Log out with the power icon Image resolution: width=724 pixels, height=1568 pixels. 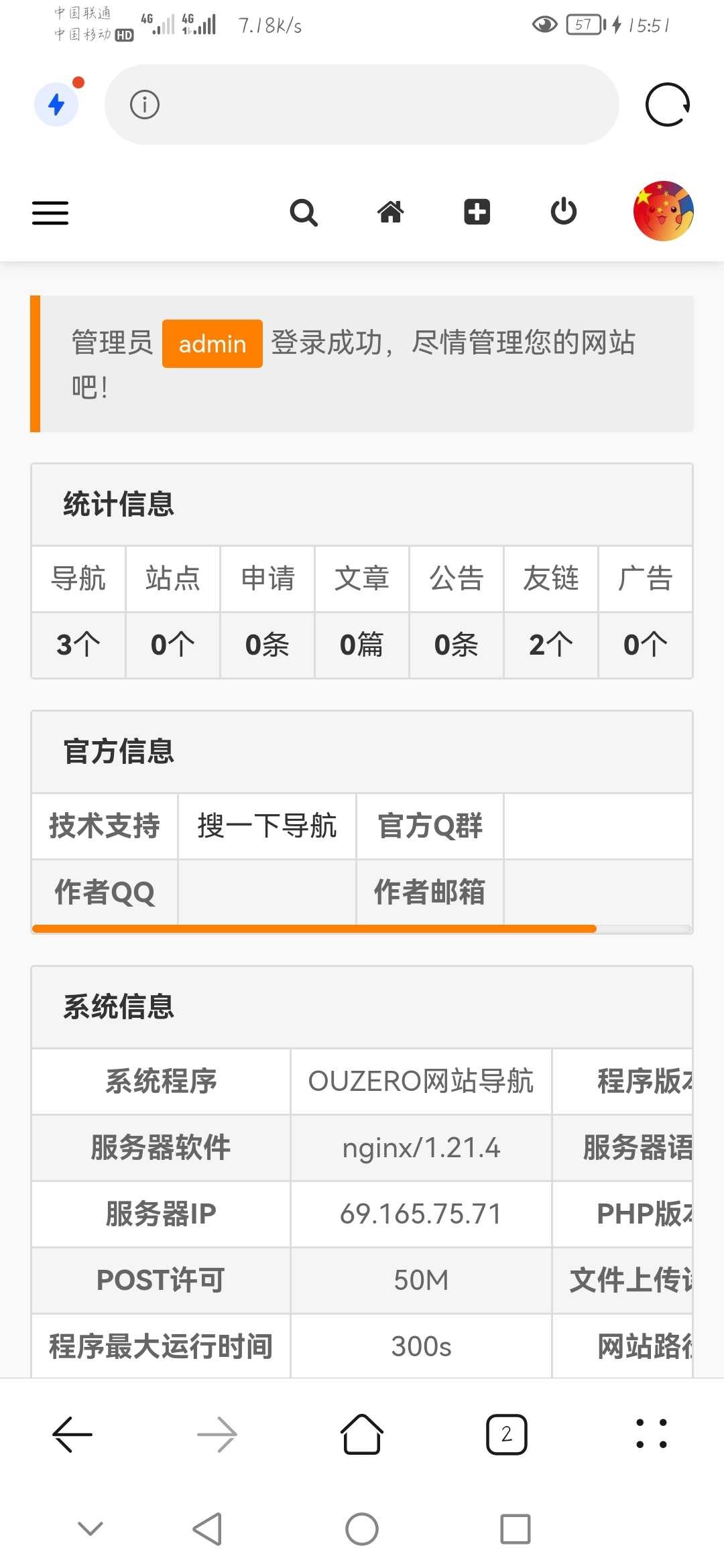[563, 212]
